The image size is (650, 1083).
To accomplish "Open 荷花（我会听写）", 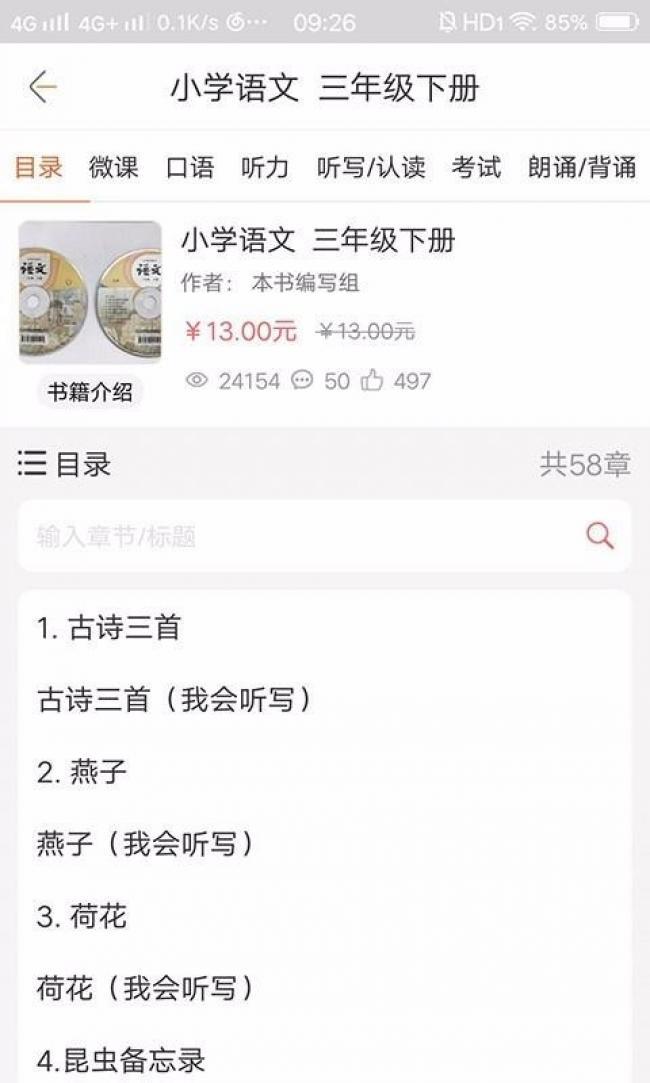I will (x=325, y=988).
